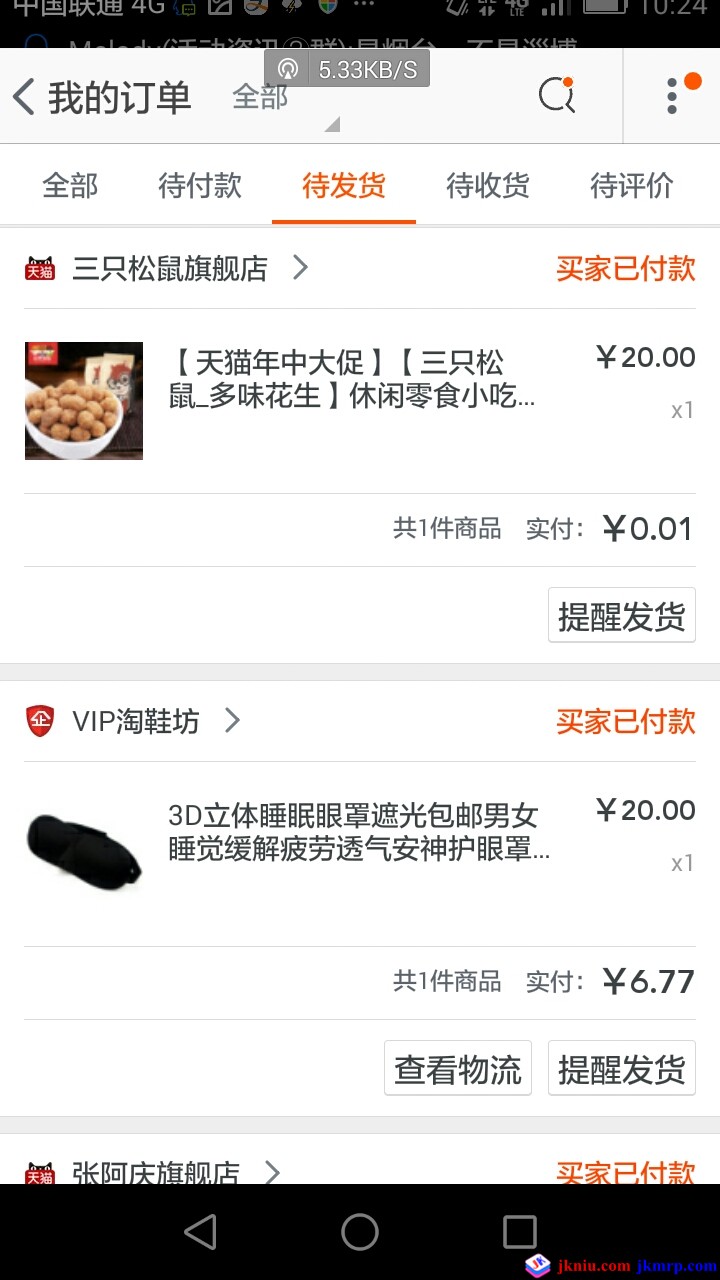Switch to the 待付款 tab
This screenshot has width=720, height=1280.
[x=200, y=186]
